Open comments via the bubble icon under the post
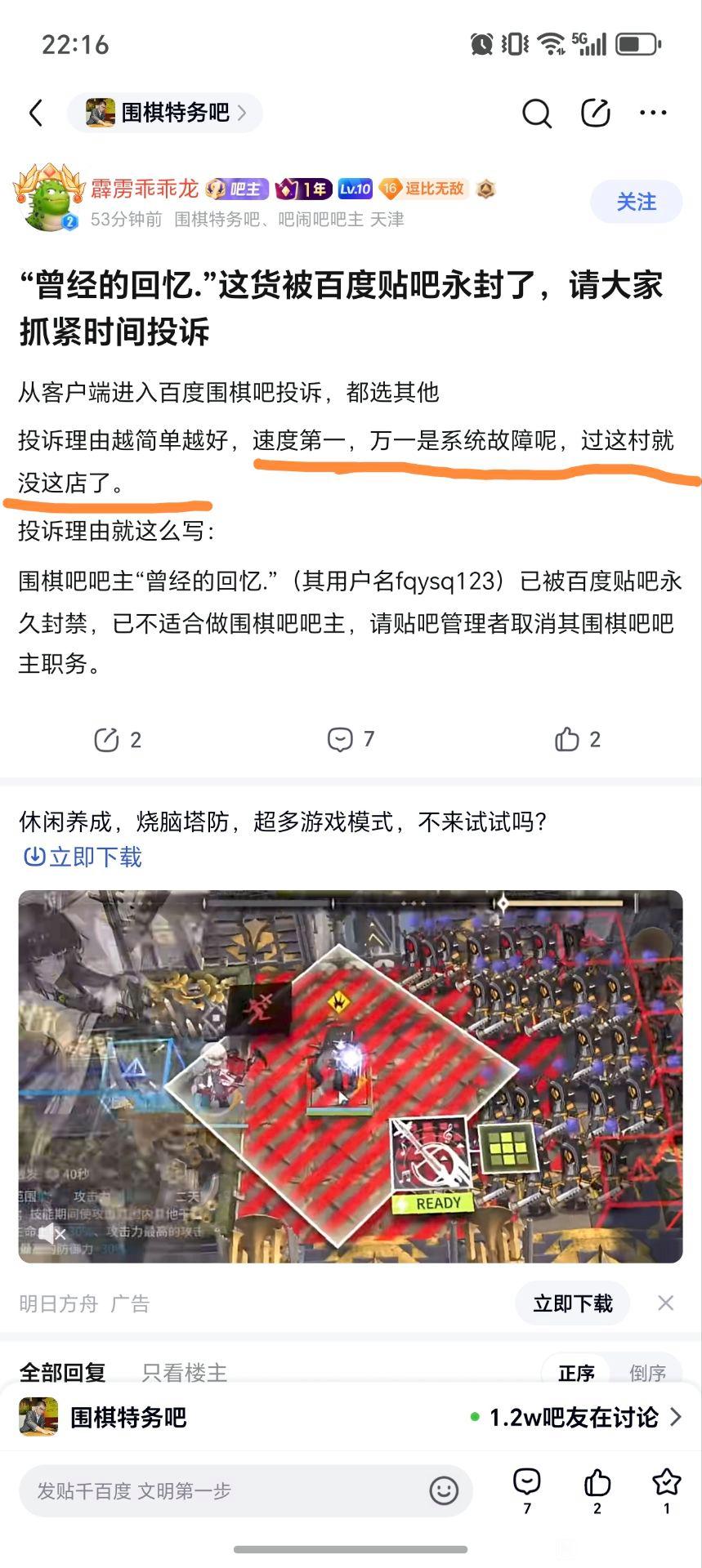This screenshot has width=702, height=1568. point(350,740)
